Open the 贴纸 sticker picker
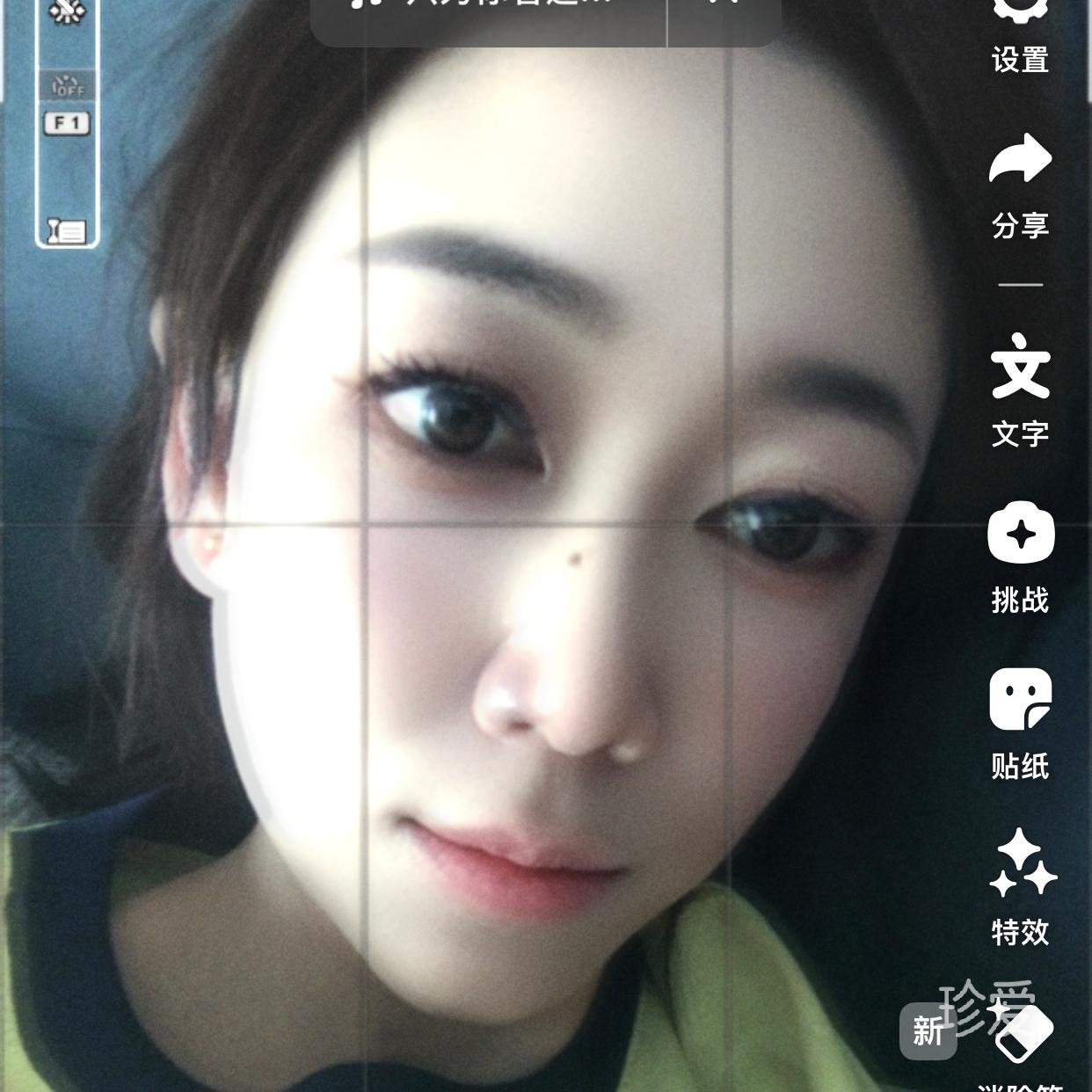The height and width of the screenshot is (1092, 1092). point(1020,721)
